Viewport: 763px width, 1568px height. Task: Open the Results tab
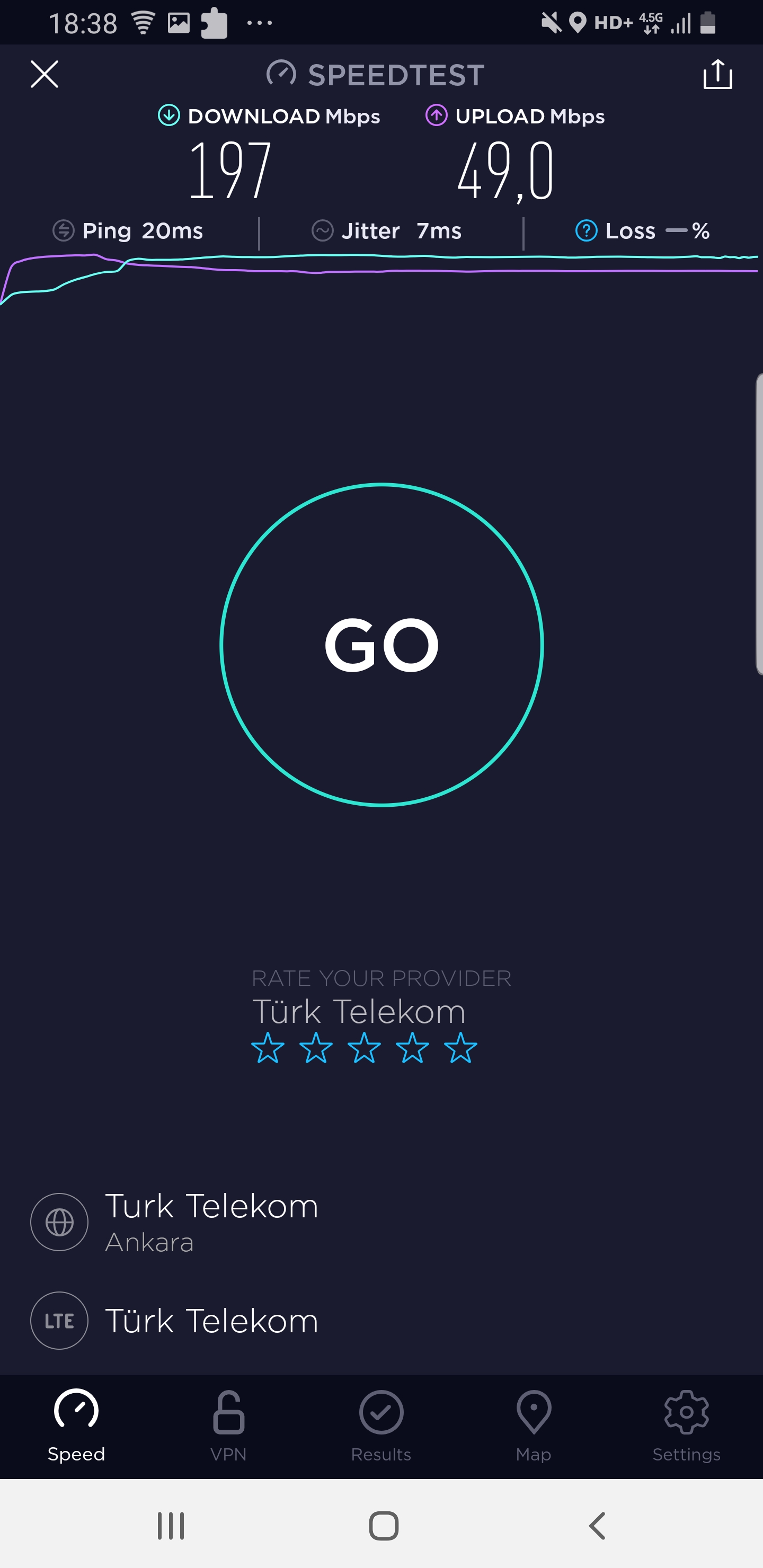[381, 1426]
